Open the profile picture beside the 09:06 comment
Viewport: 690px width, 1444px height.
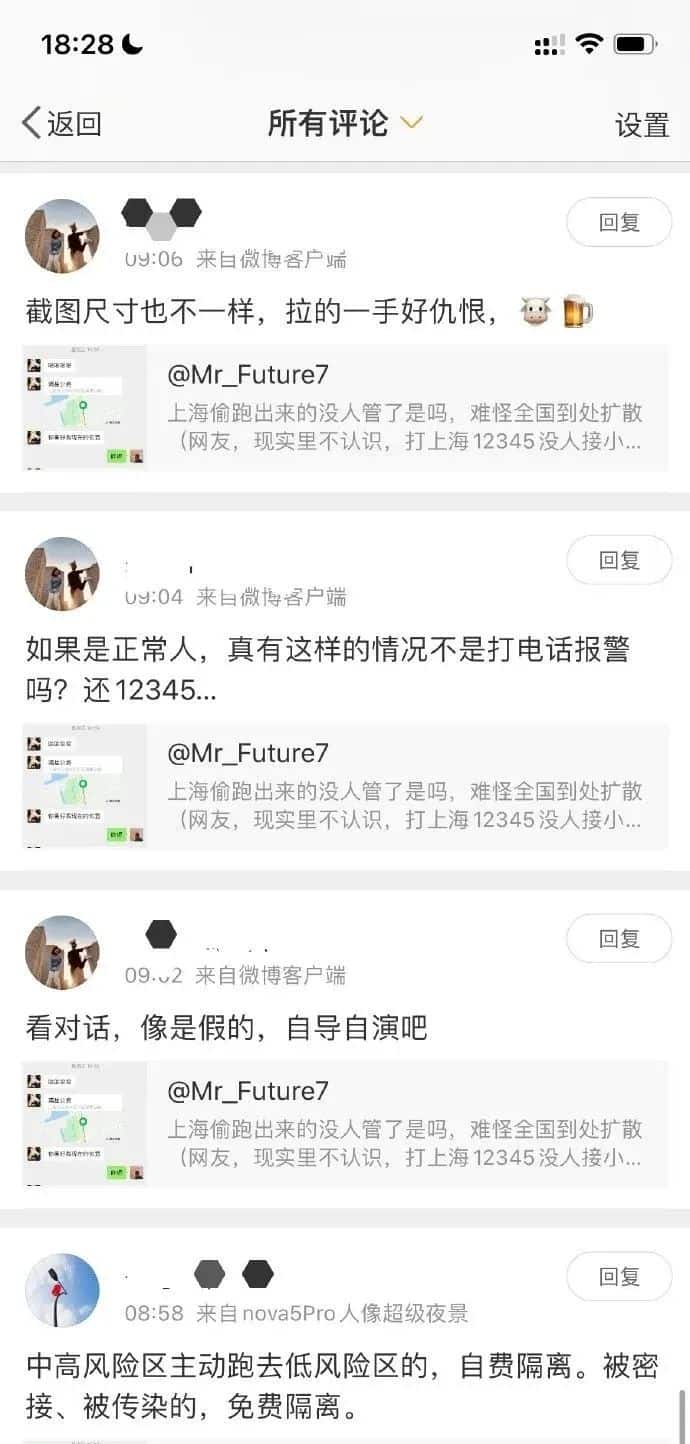(x=62, y=236)
